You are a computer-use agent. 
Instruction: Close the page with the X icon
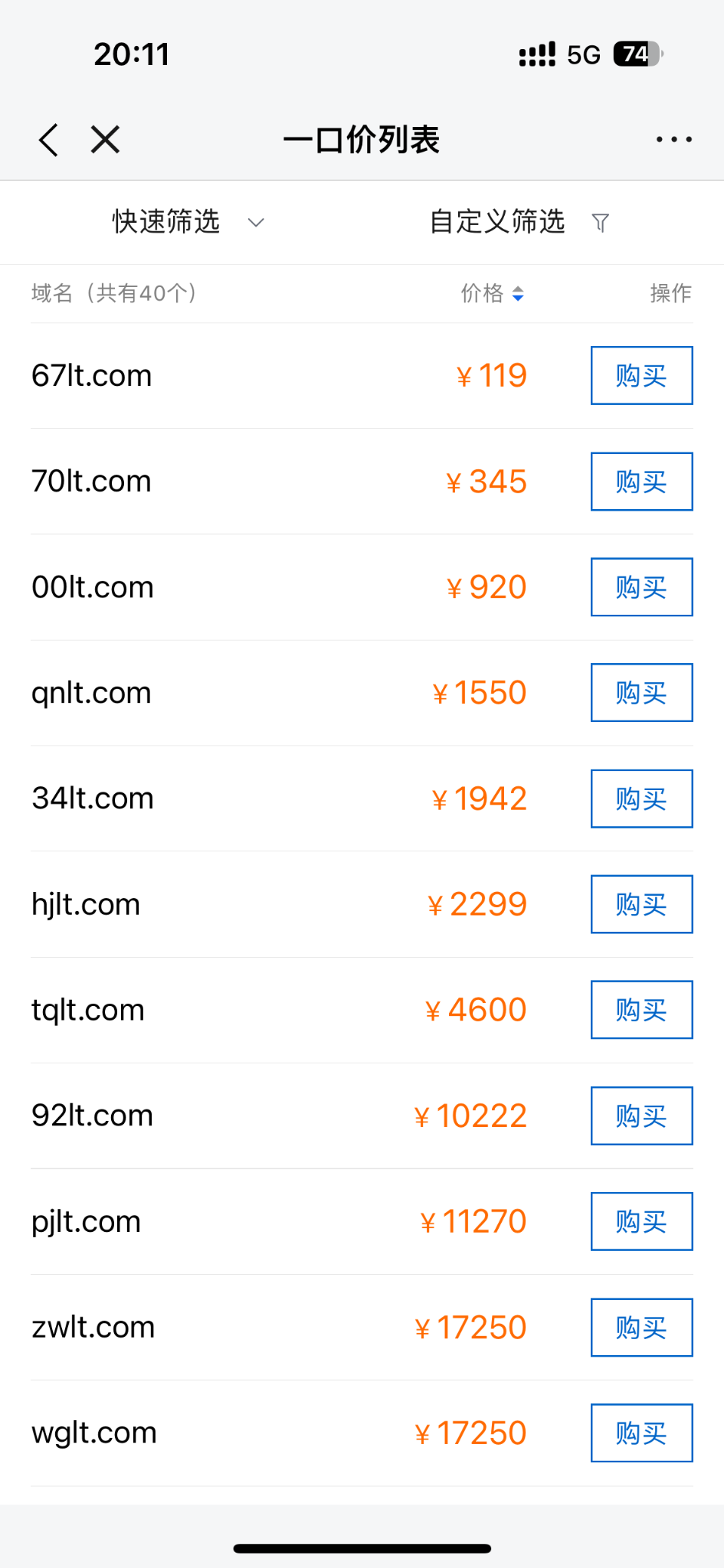pyautogui.click(x=105, y=140)
